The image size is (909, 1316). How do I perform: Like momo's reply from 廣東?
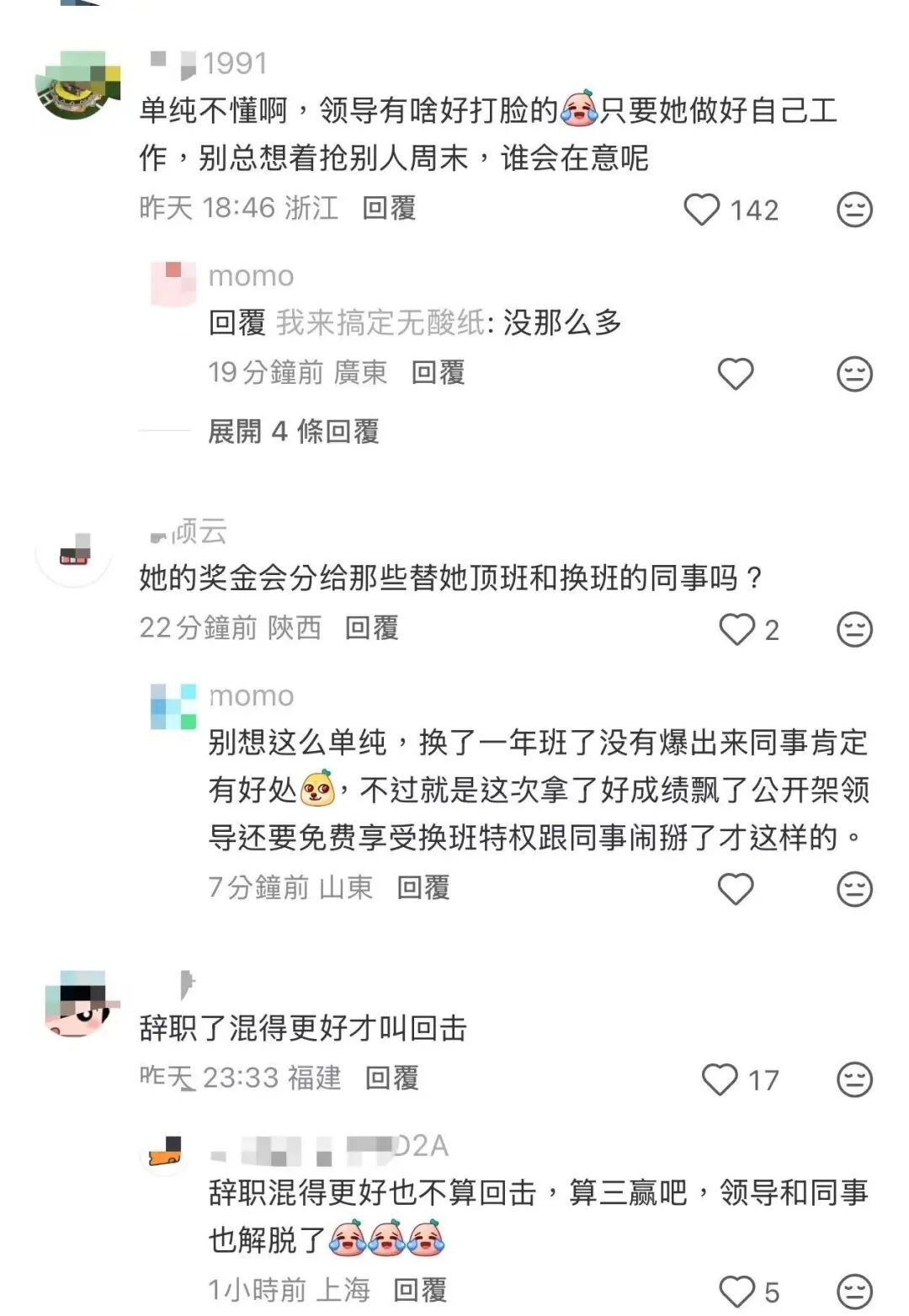coord(735,374)
